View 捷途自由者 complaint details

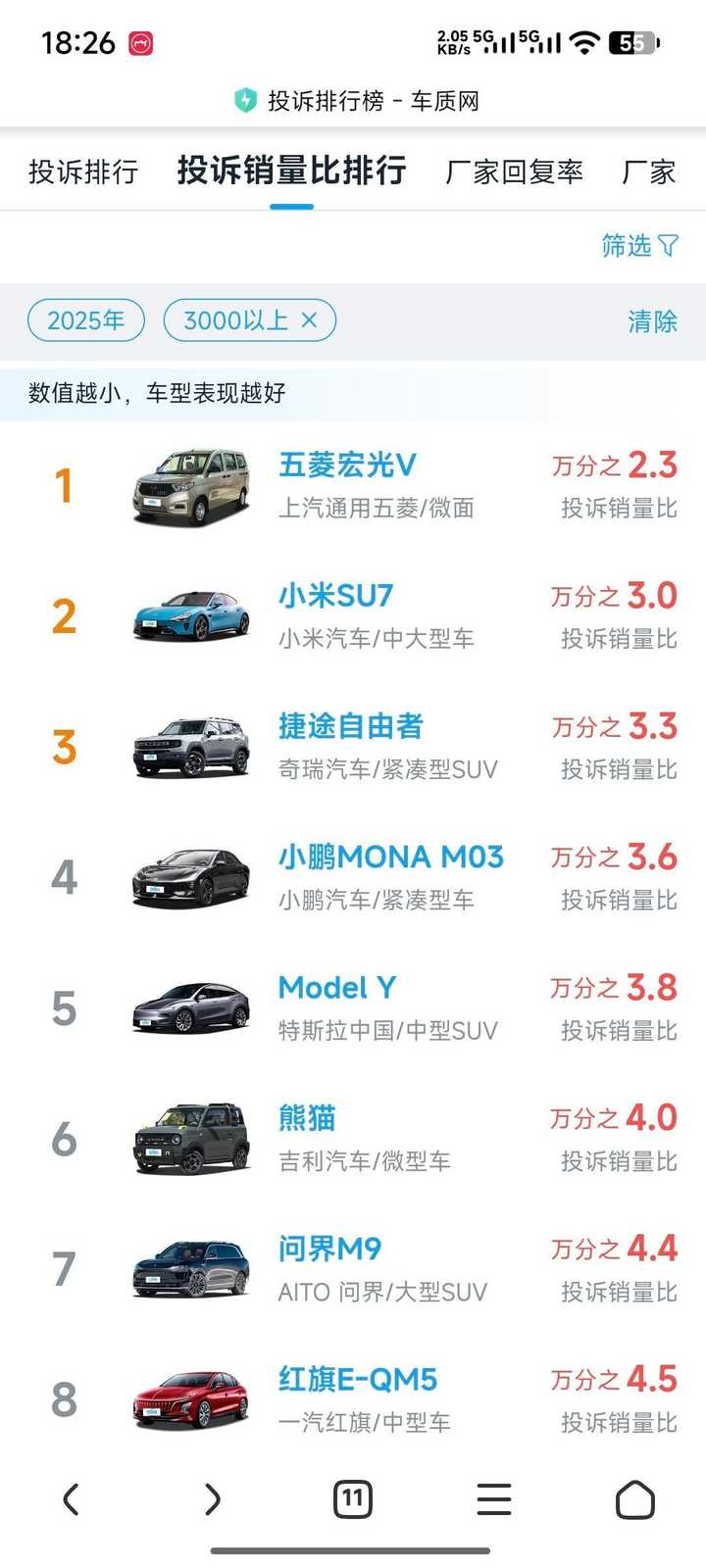350,726
